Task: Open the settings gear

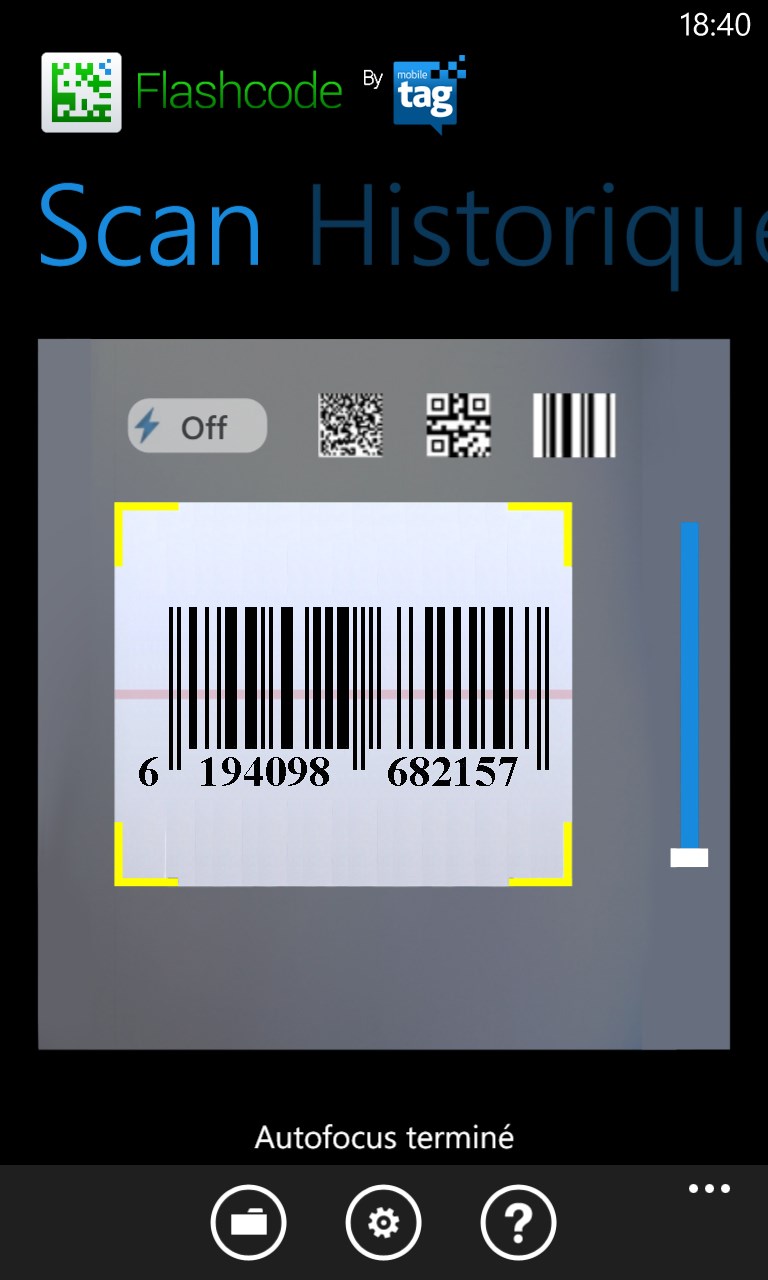Action: click(x=383, y=1222)
